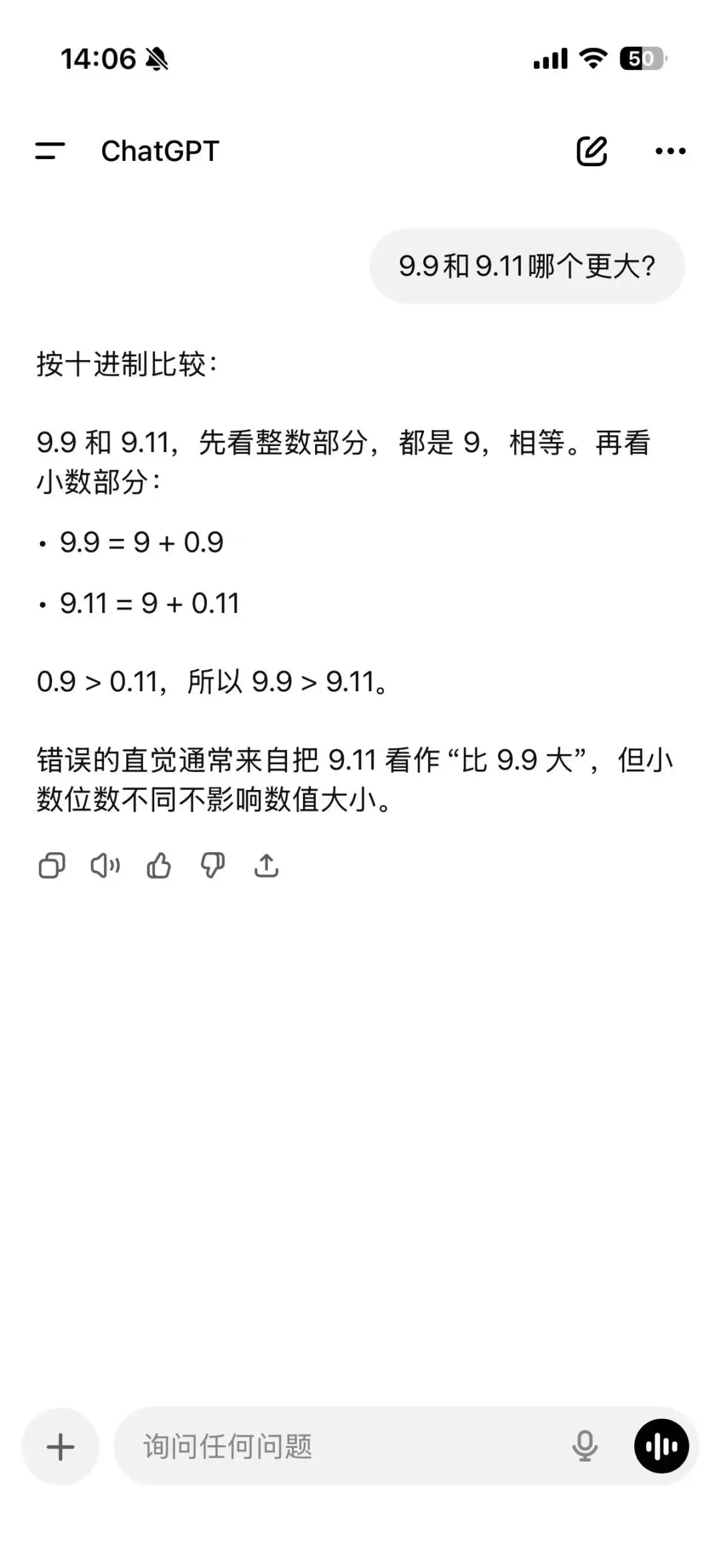Launch voice conversation mode

(661, 1447)
